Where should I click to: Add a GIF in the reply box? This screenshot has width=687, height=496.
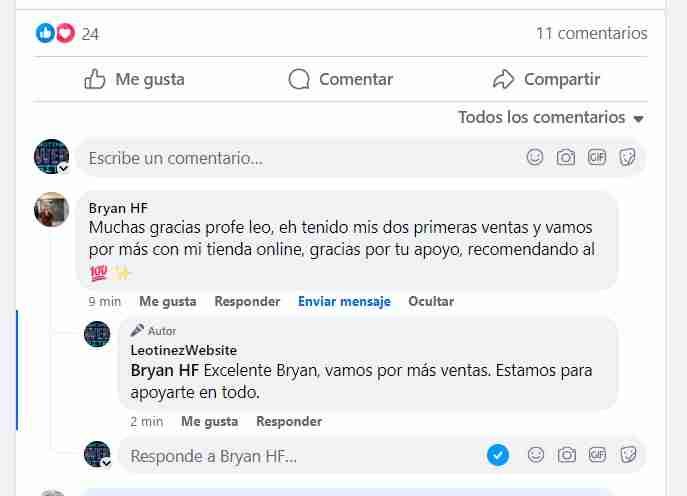coord(598,456)
